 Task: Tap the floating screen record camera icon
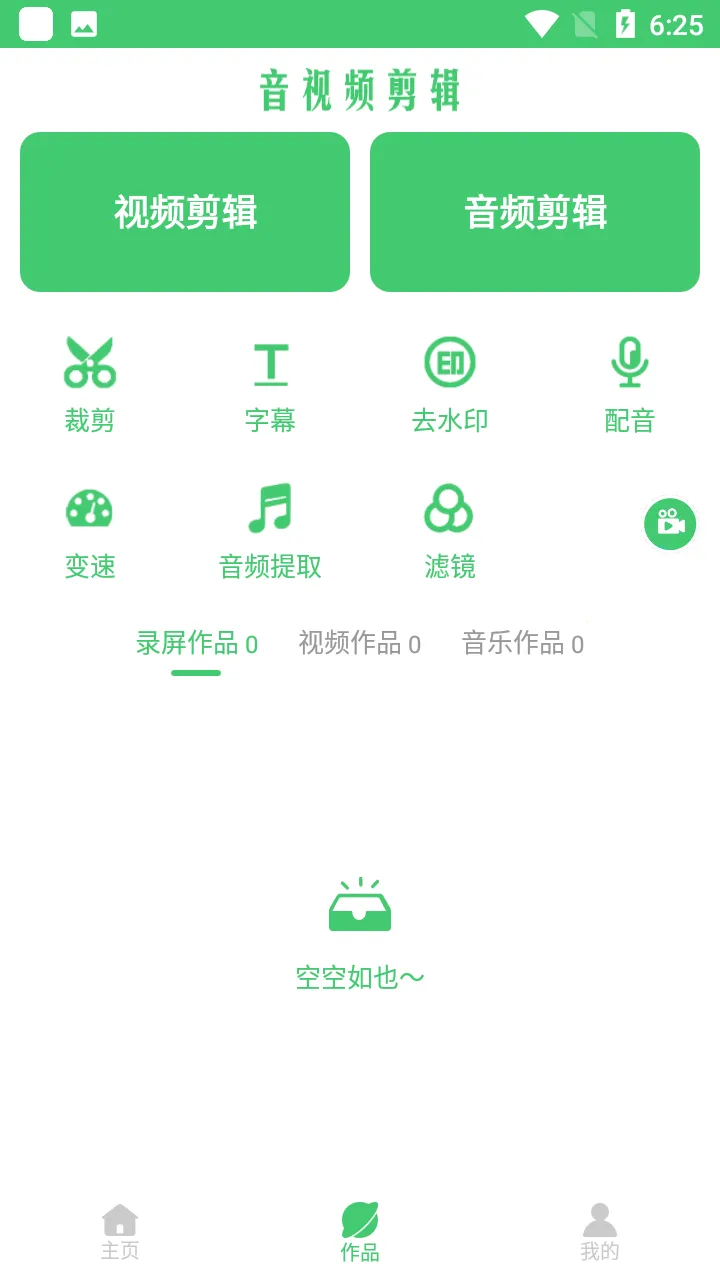[x=670, y=524]
